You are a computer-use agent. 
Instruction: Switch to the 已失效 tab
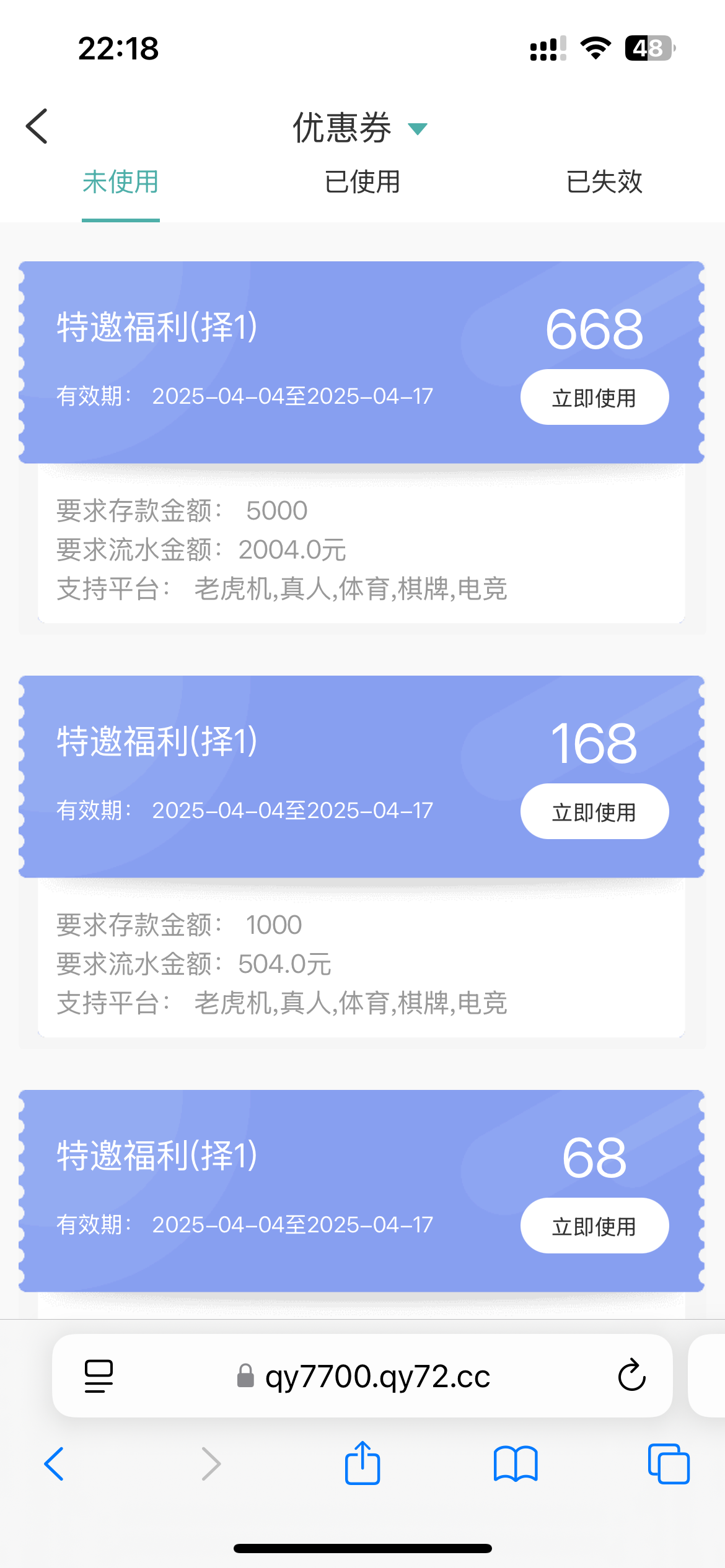coord(604,182)
